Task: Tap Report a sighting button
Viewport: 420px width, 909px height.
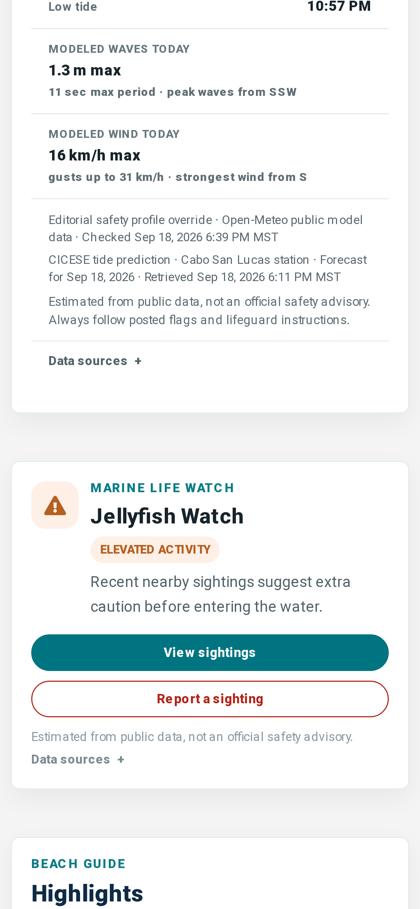Action: click(x=209, y=699)
